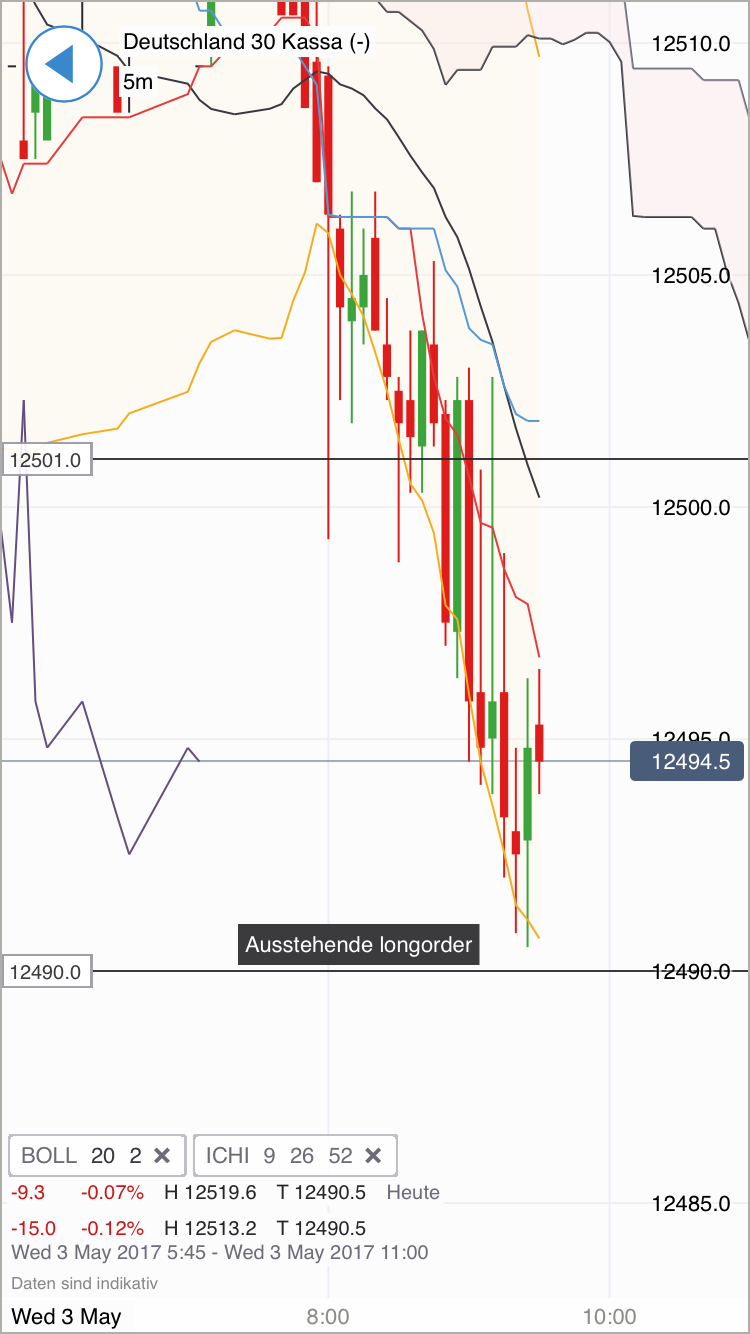This screenshot has height=1334, width=750.
Task: Select the 12490.0 price level marker
Action: [47, 971]
